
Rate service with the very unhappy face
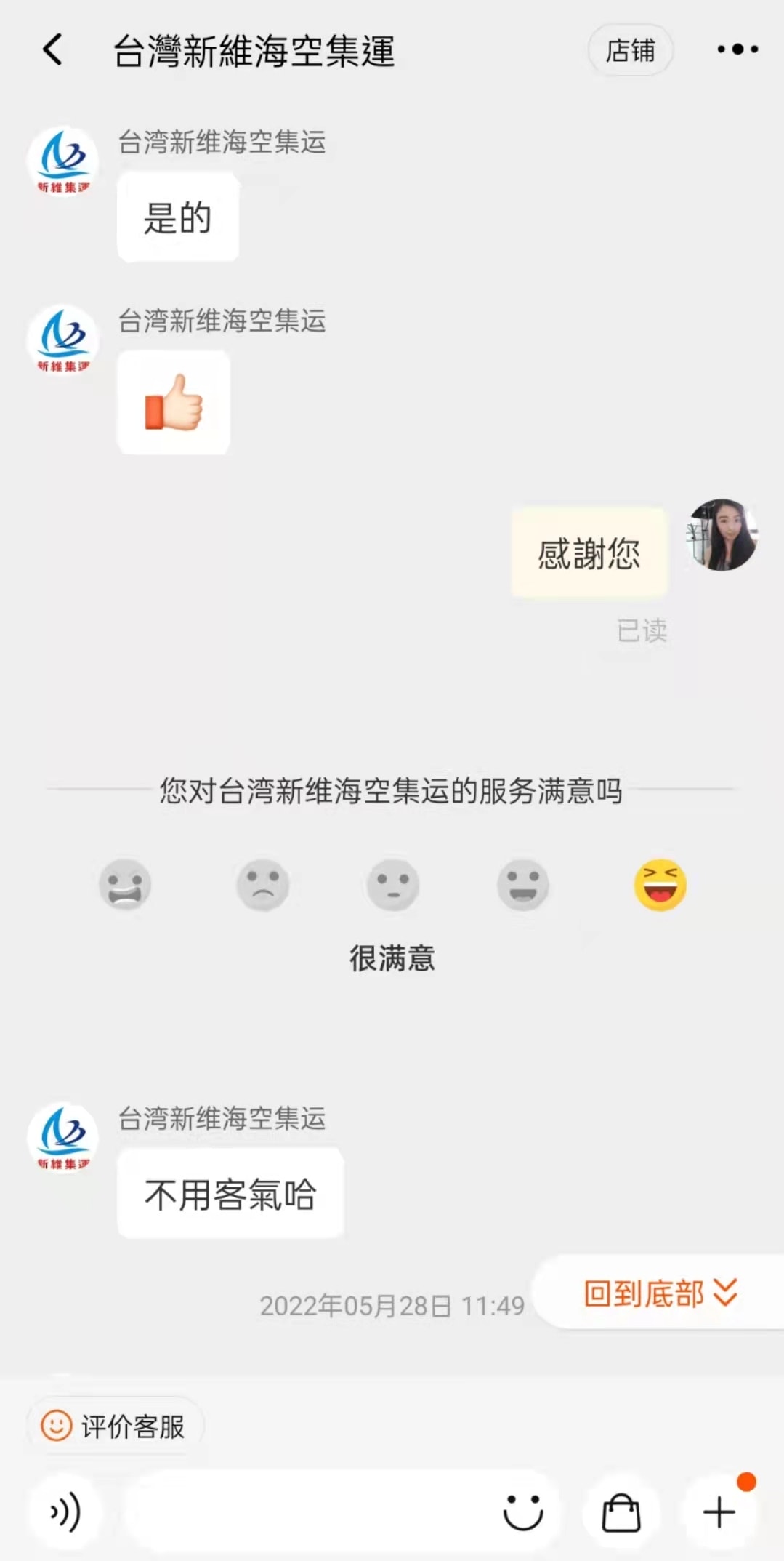(125, 885)
